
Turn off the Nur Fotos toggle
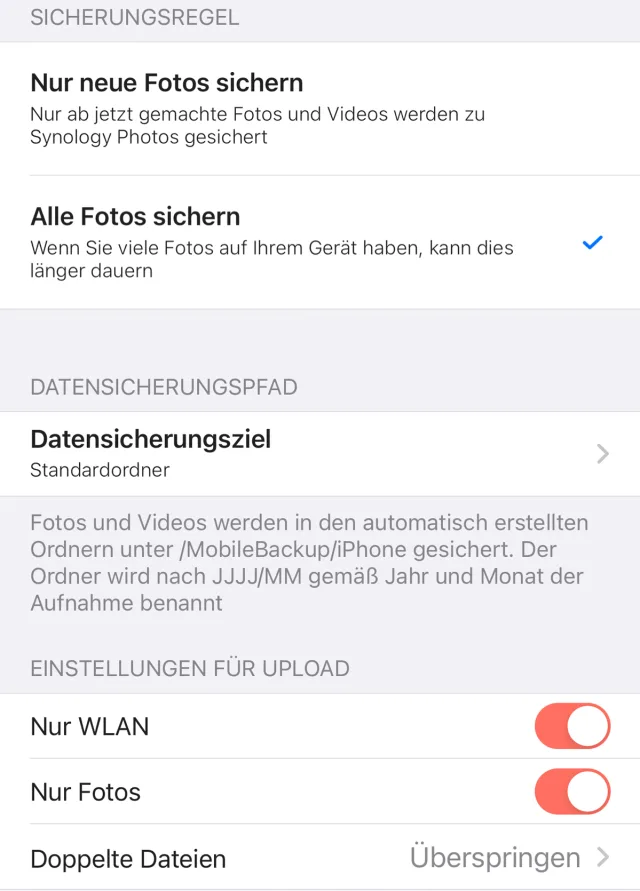pos(572,792)
